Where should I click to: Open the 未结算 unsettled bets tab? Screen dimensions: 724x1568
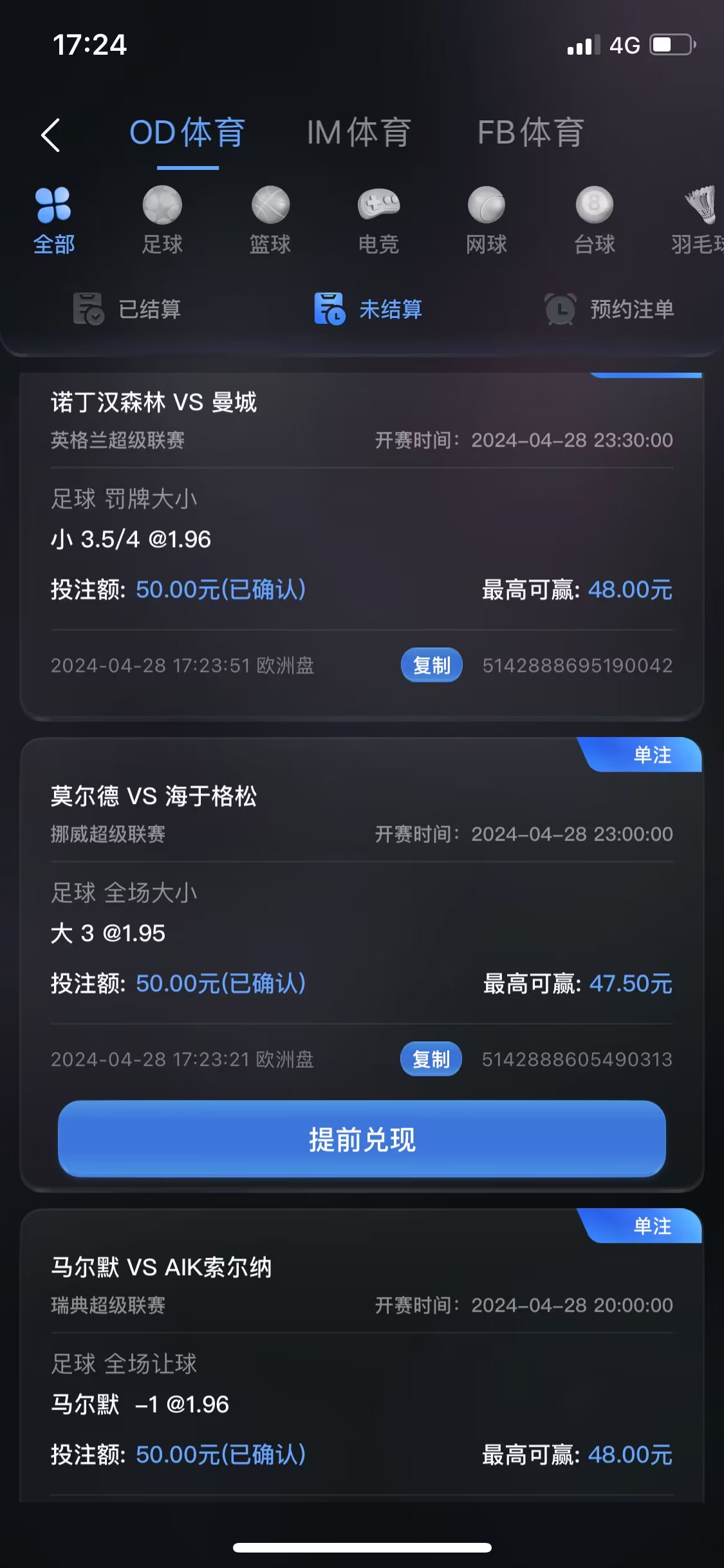(368, 309)
